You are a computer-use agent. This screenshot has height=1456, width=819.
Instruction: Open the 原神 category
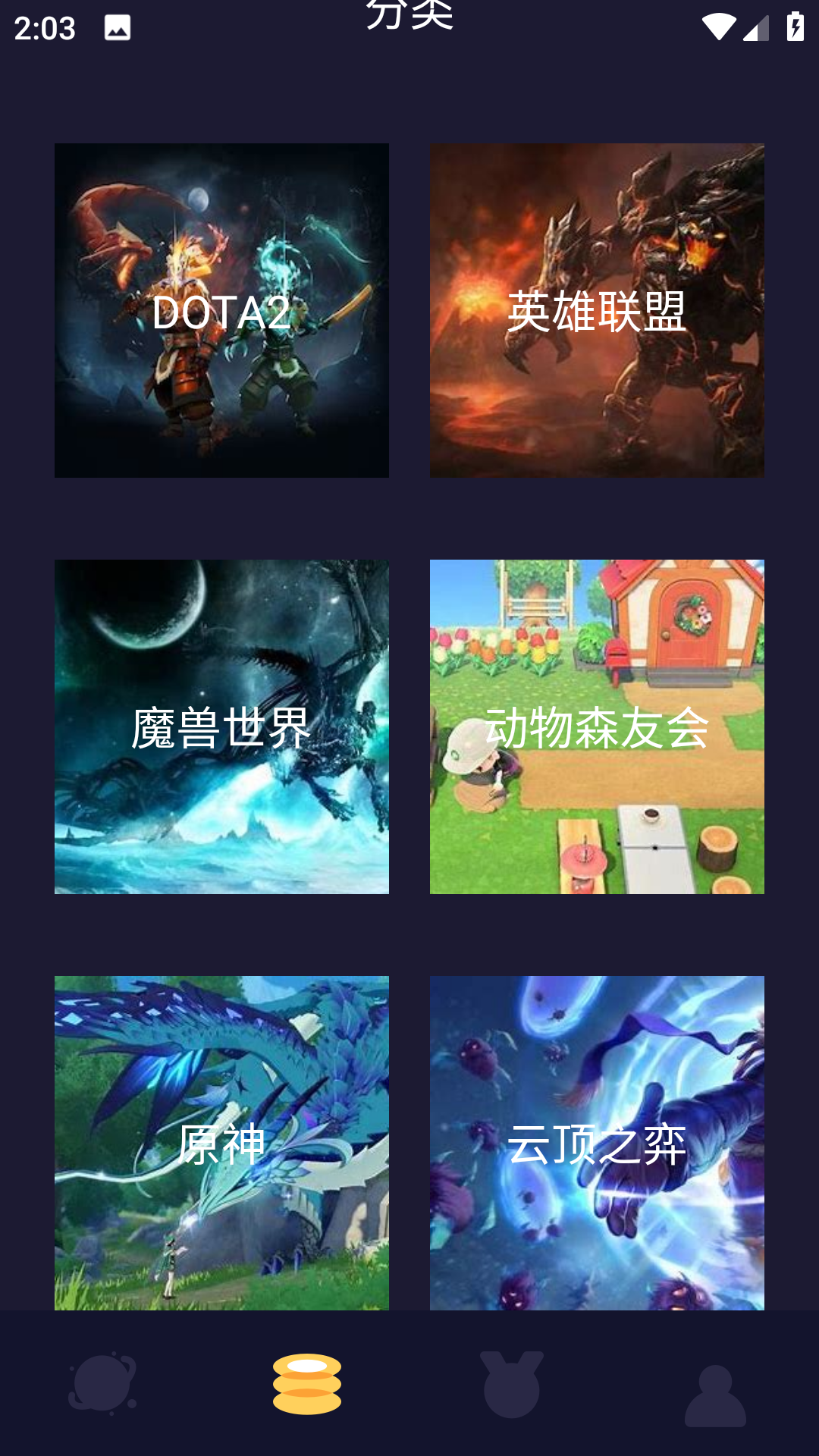(x=221, y=1142)
